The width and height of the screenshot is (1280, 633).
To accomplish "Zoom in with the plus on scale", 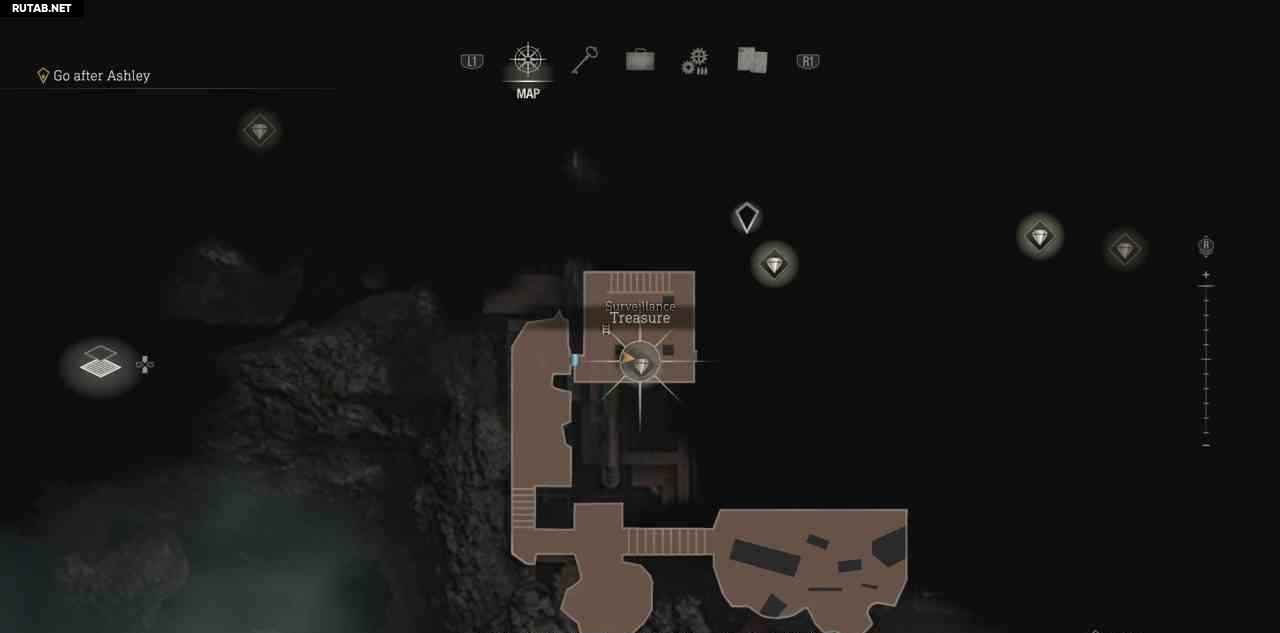I will [x=1206, y=275].
